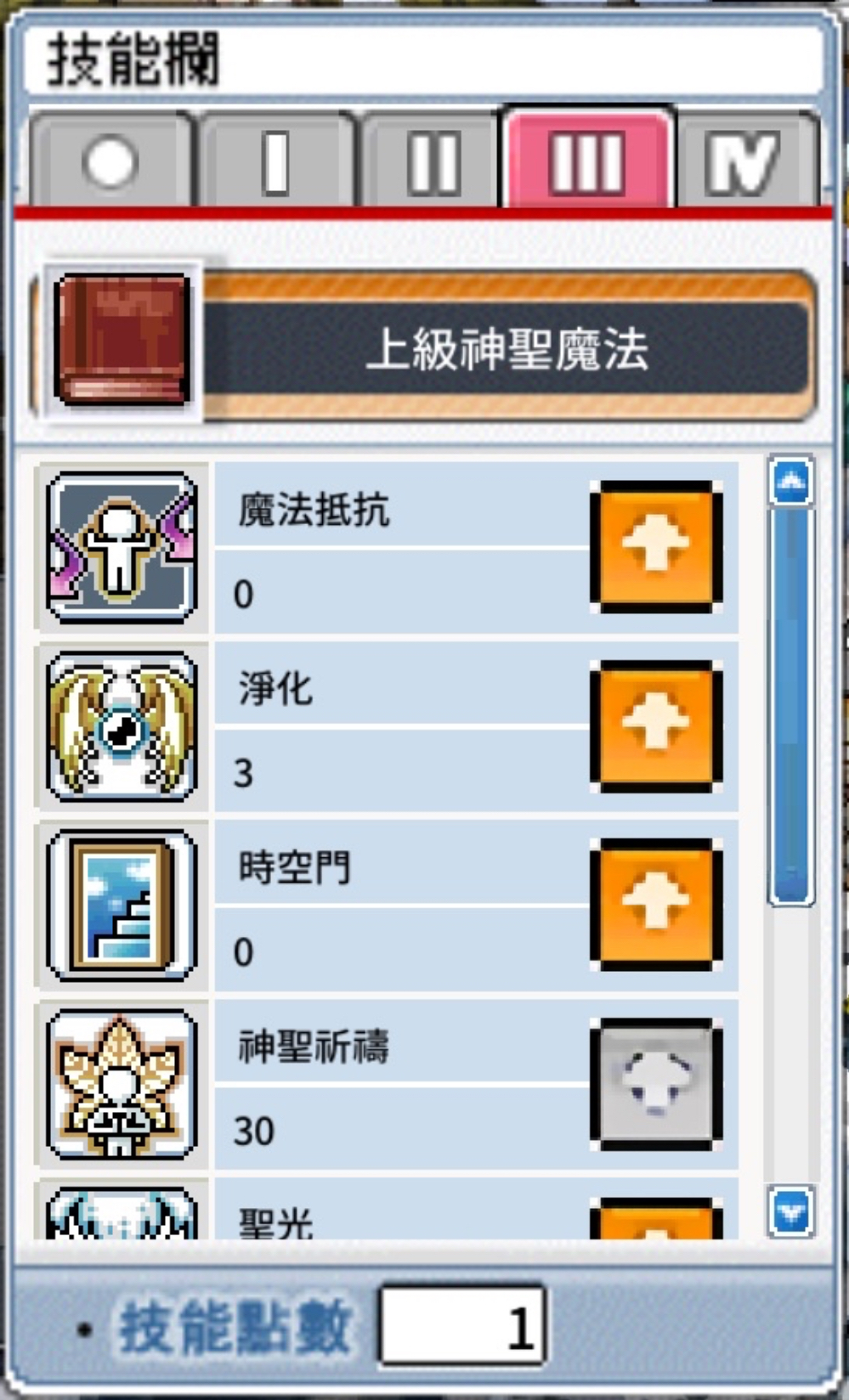Tap the scrollbar up arrow

click(791, 482)
